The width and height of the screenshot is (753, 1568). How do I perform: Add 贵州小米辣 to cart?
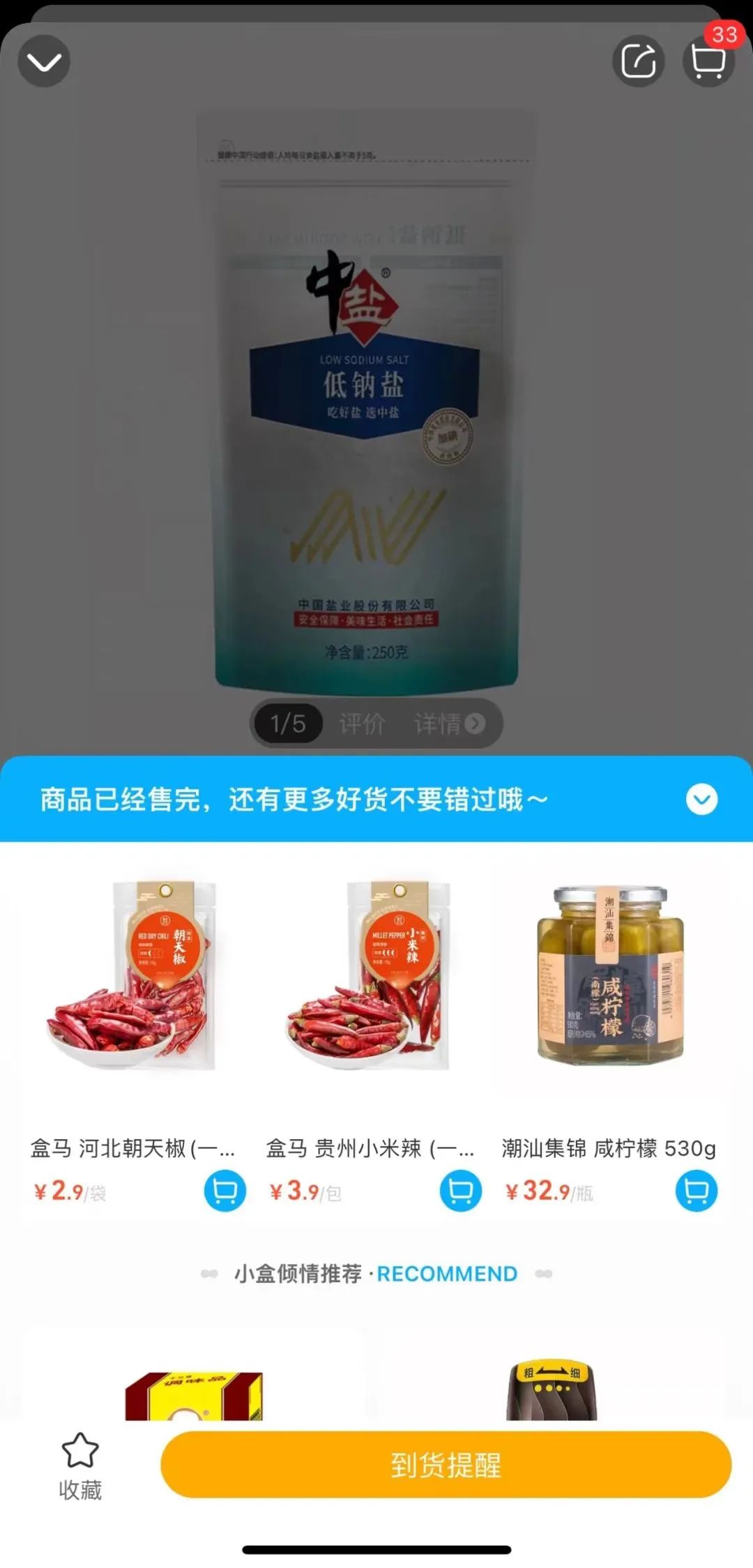point(460,1191)
